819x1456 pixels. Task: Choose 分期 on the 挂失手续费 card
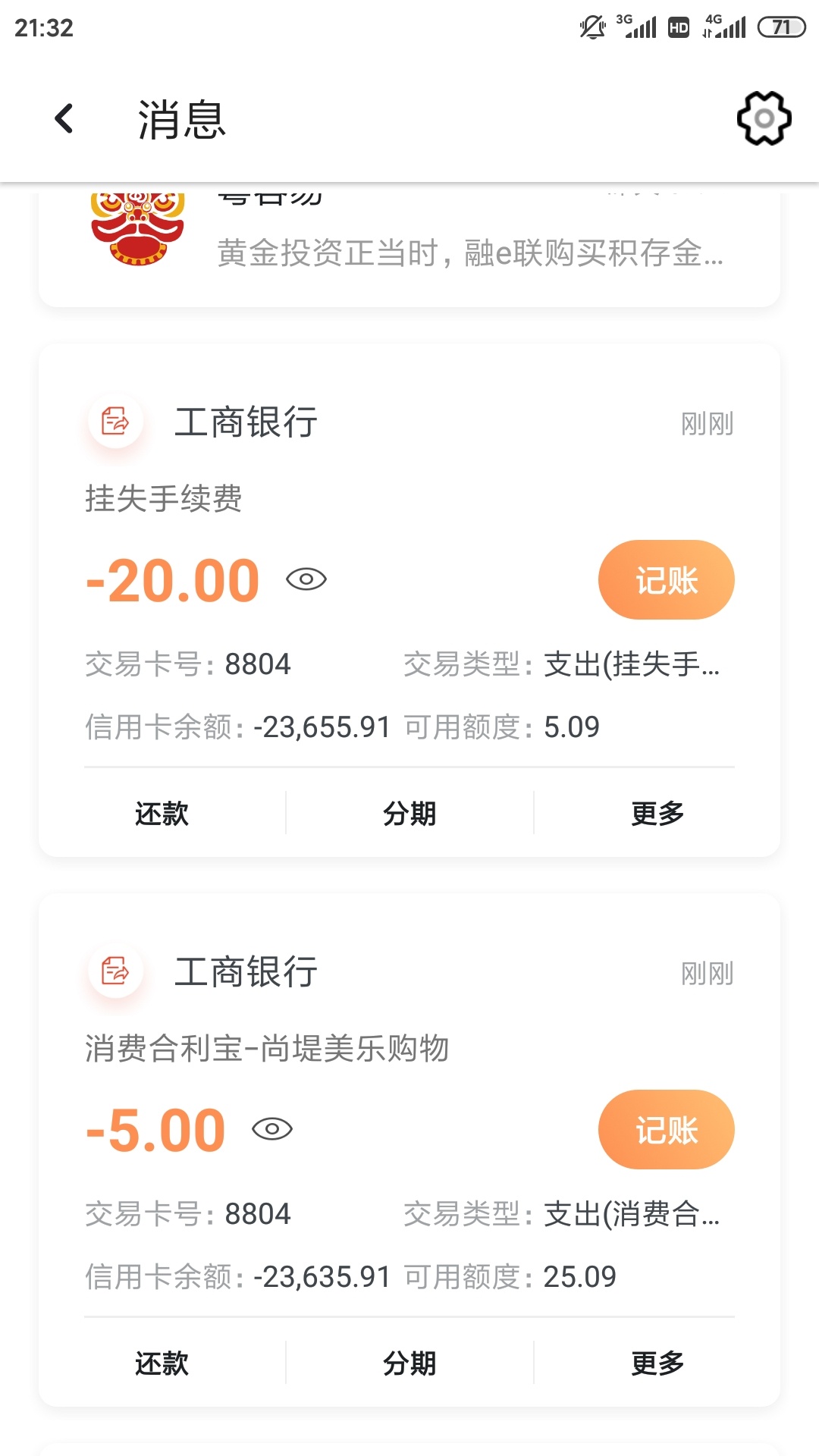point(409,814)
